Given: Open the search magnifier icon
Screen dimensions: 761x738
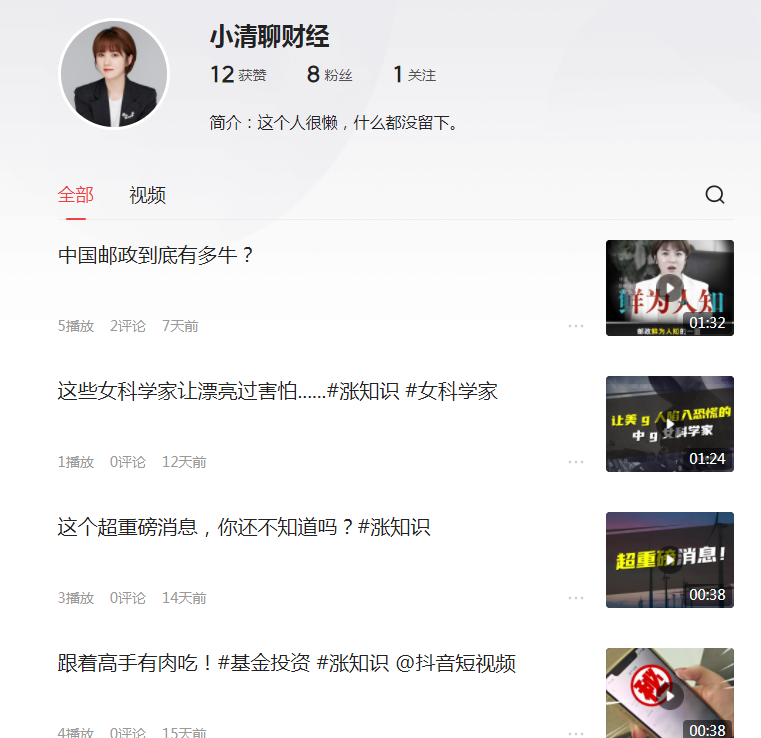Looking at the screenshot, I should tap(714, 195).
